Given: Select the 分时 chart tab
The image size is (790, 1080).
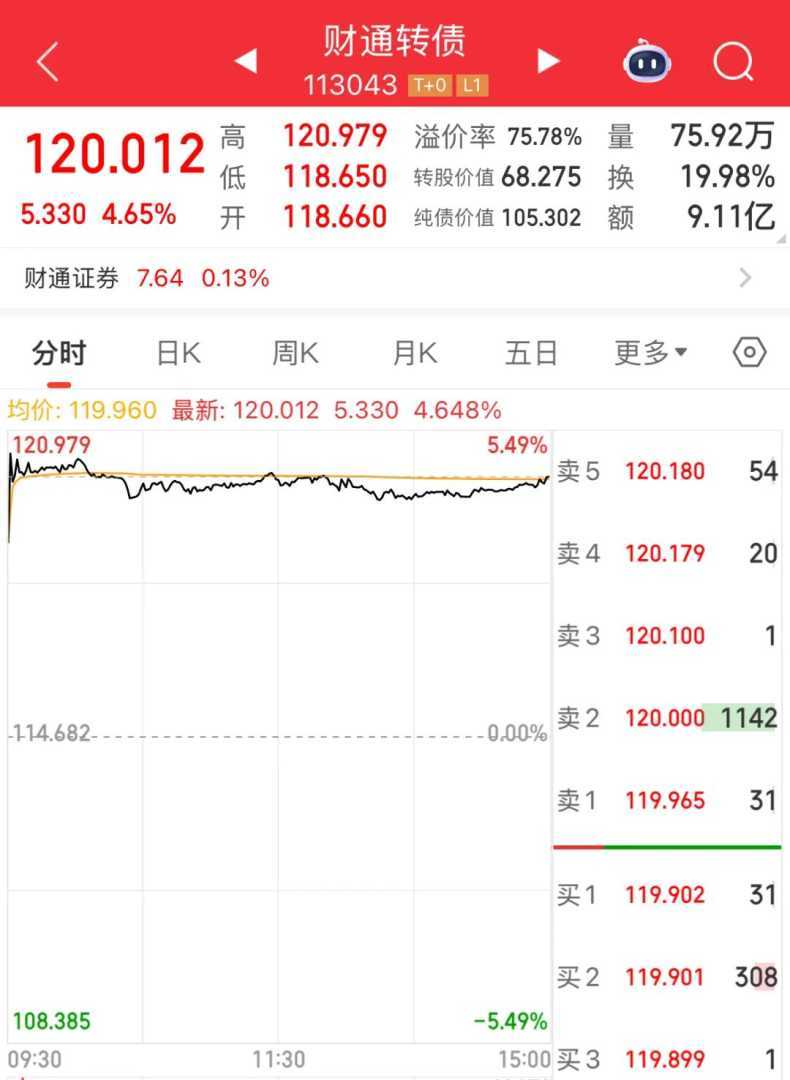Looking at the screenshot, I should [x=59, y=353].
